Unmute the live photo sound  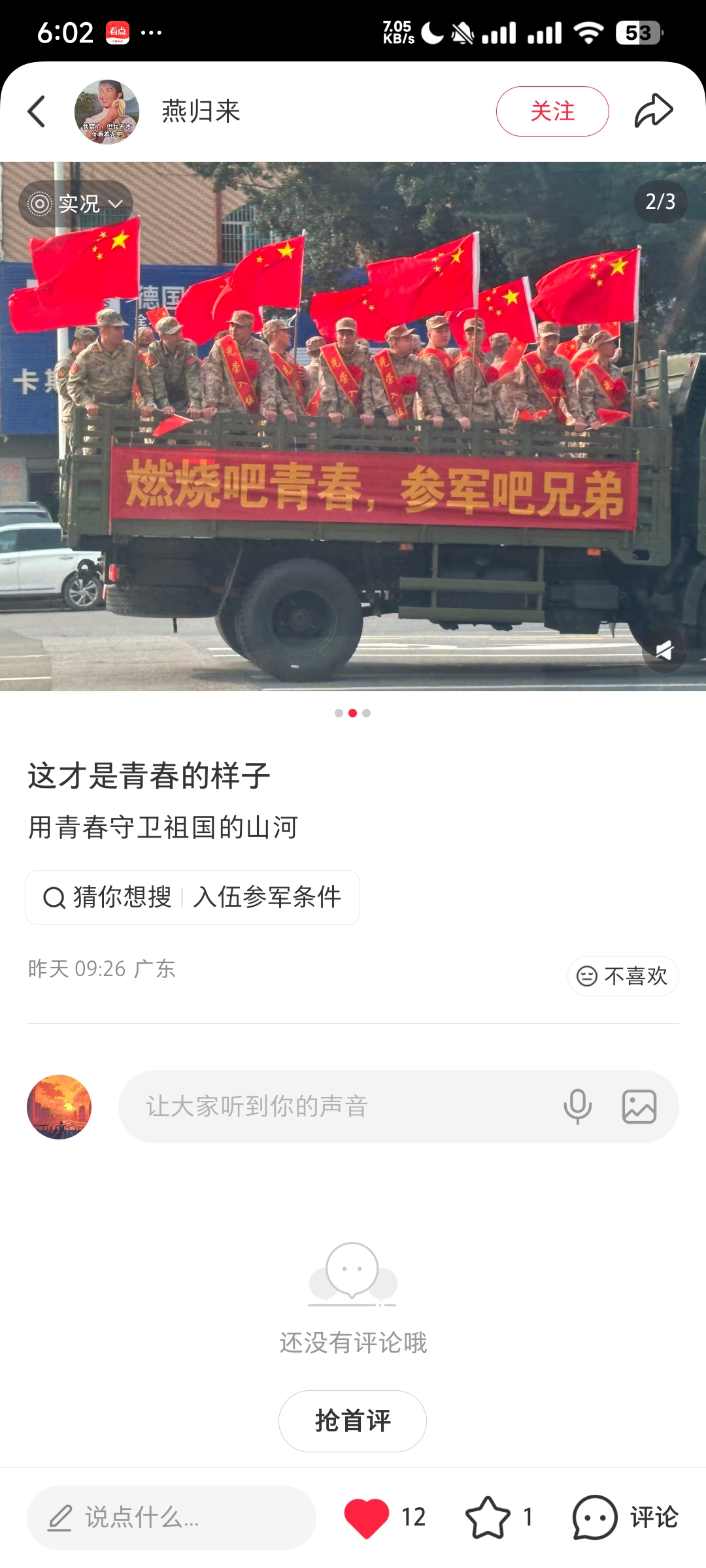coord(664,650)
